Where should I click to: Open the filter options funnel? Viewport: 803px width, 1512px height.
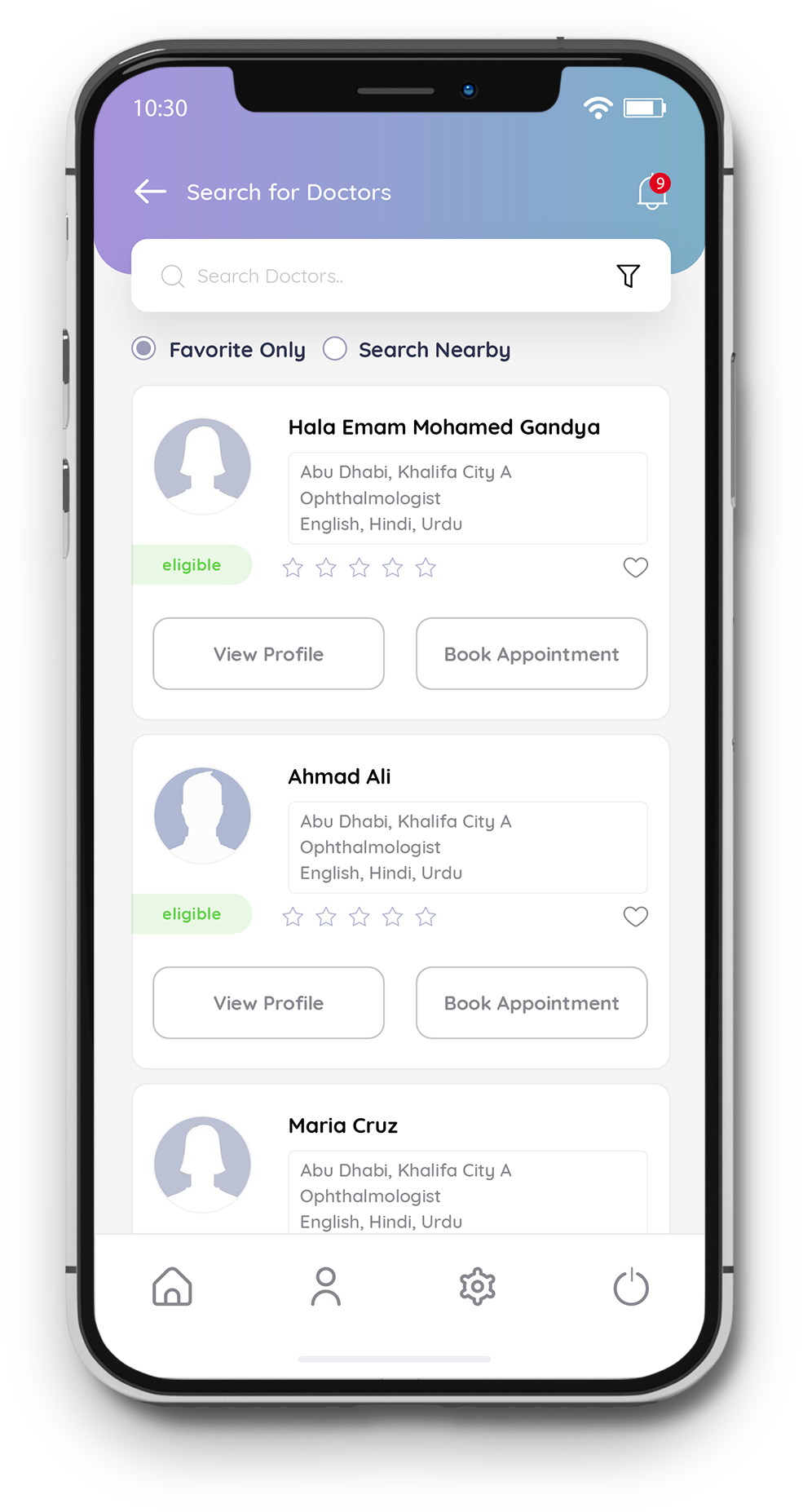pyautogui.click(x=628, y=276)
